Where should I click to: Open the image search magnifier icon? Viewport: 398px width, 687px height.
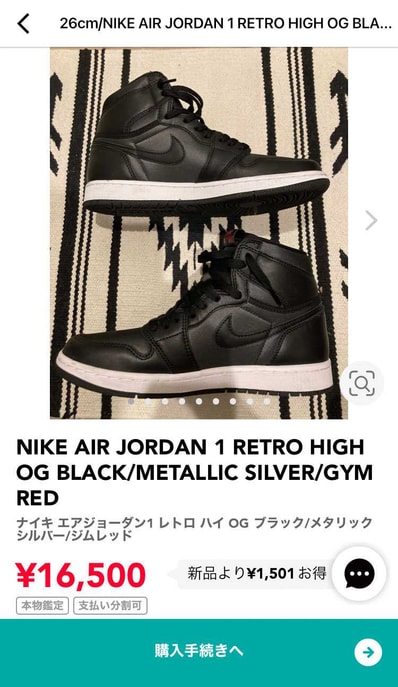(x=362, y=383)
